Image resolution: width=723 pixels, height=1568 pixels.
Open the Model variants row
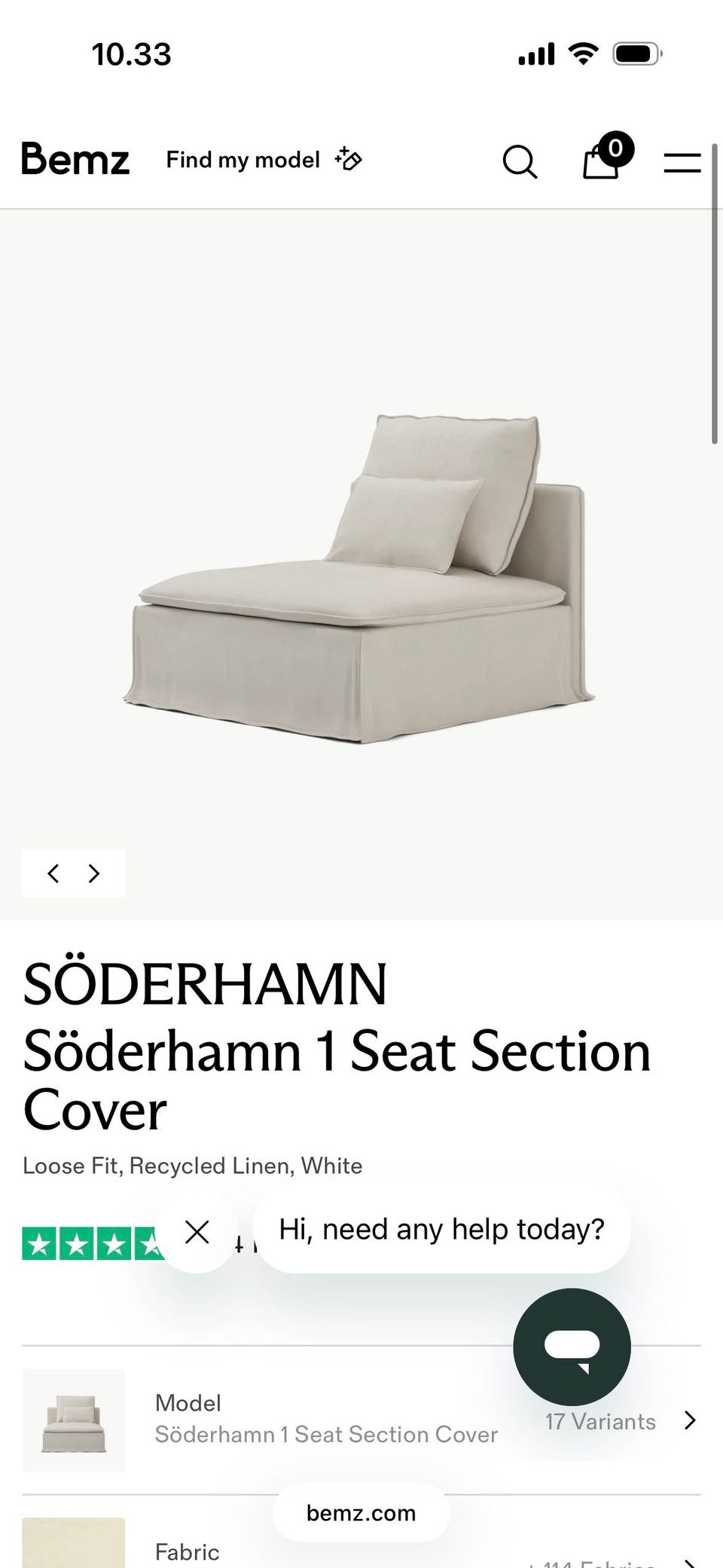[361, 1420]
